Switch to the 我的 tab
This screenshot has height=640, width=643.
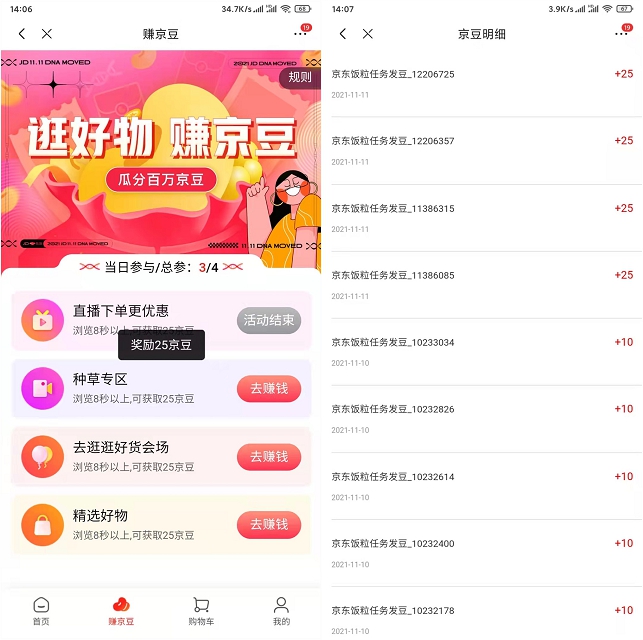point(281,611)
